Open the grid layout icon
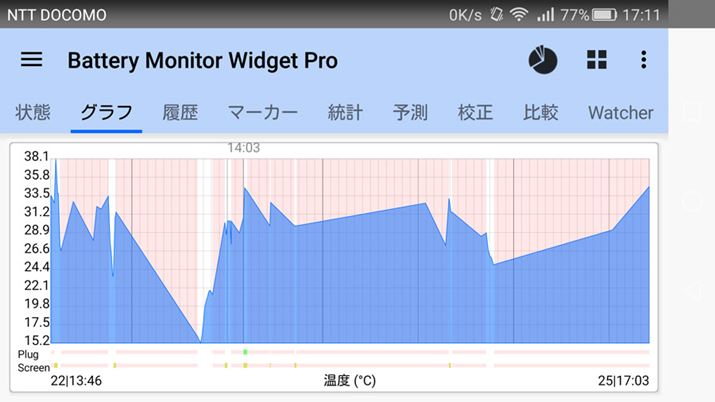Screen dimensions: 715x402 596,60
